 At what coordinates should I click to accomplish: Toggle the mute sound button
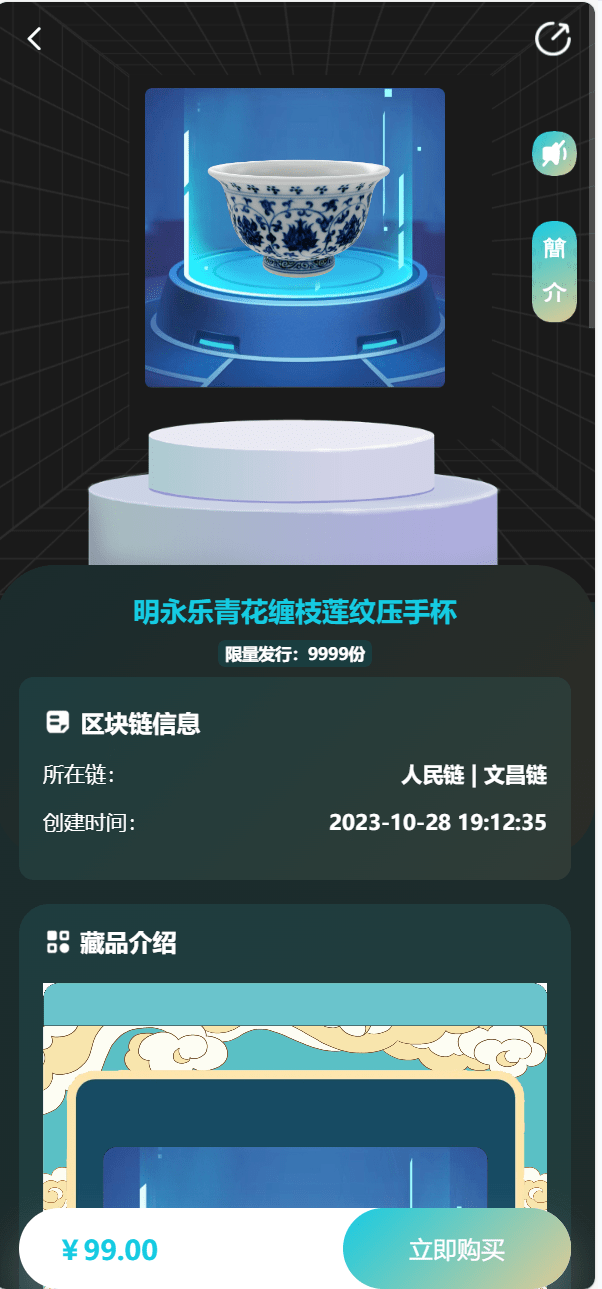click(554, 153)
